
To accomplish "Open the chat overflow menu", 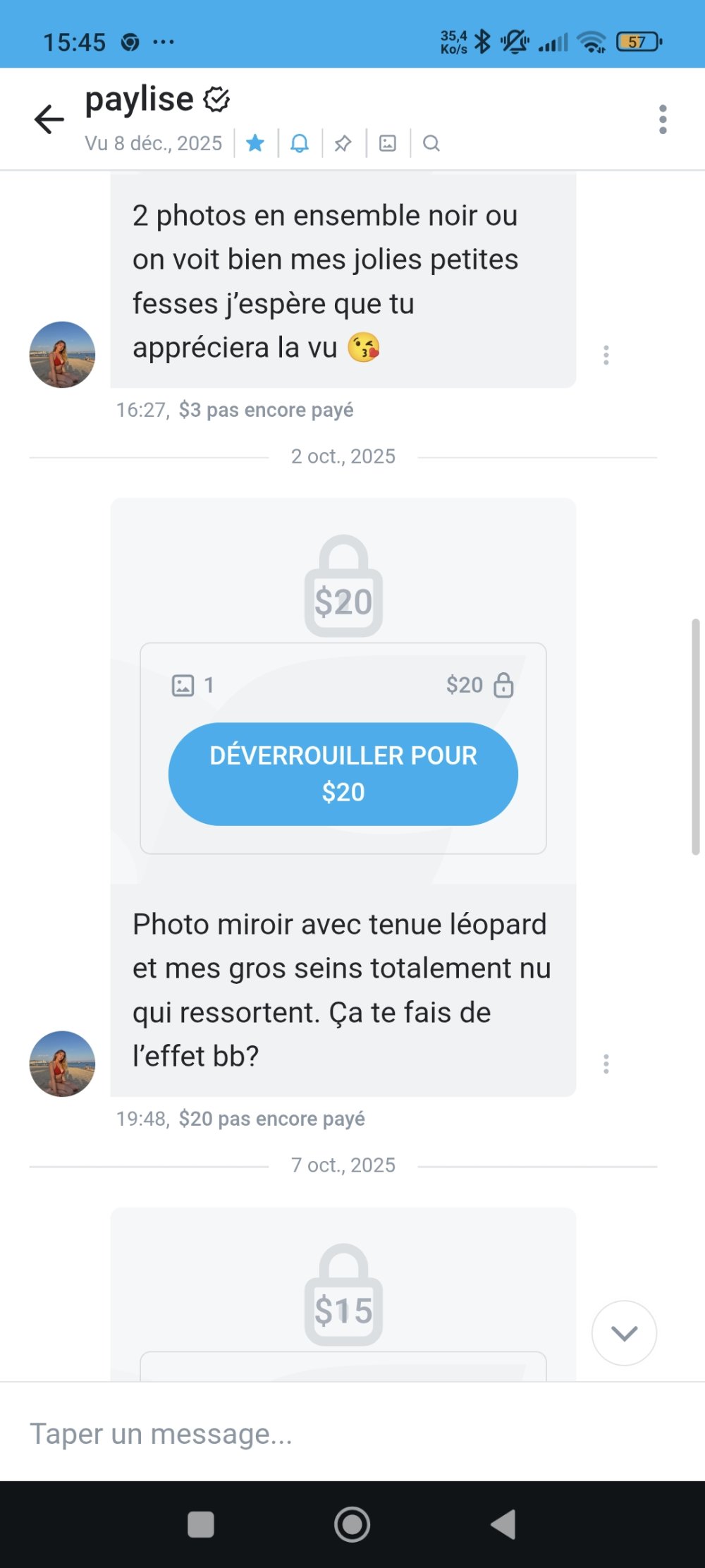I will tap(662, 119).
